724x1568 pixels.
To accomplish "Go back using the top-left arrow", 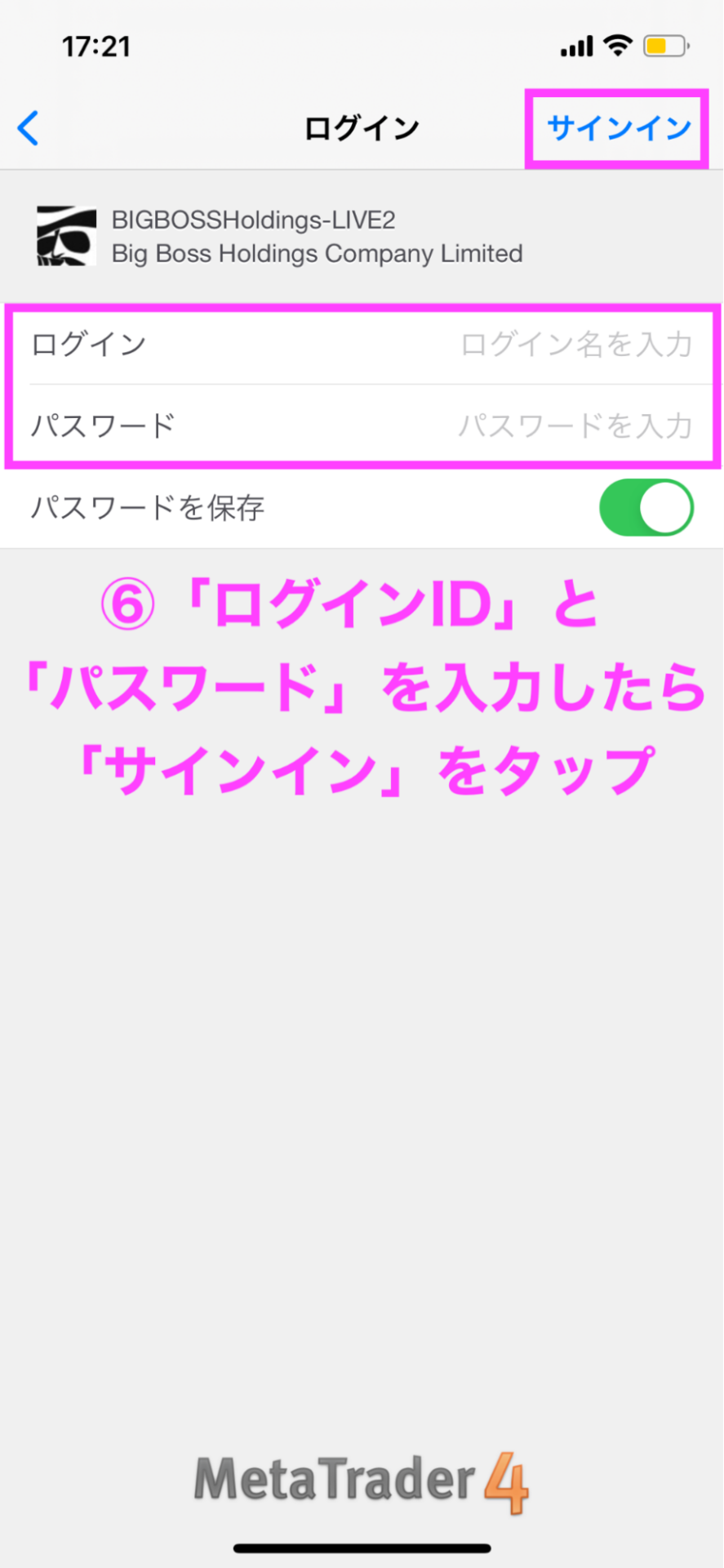I will point(29,128).
